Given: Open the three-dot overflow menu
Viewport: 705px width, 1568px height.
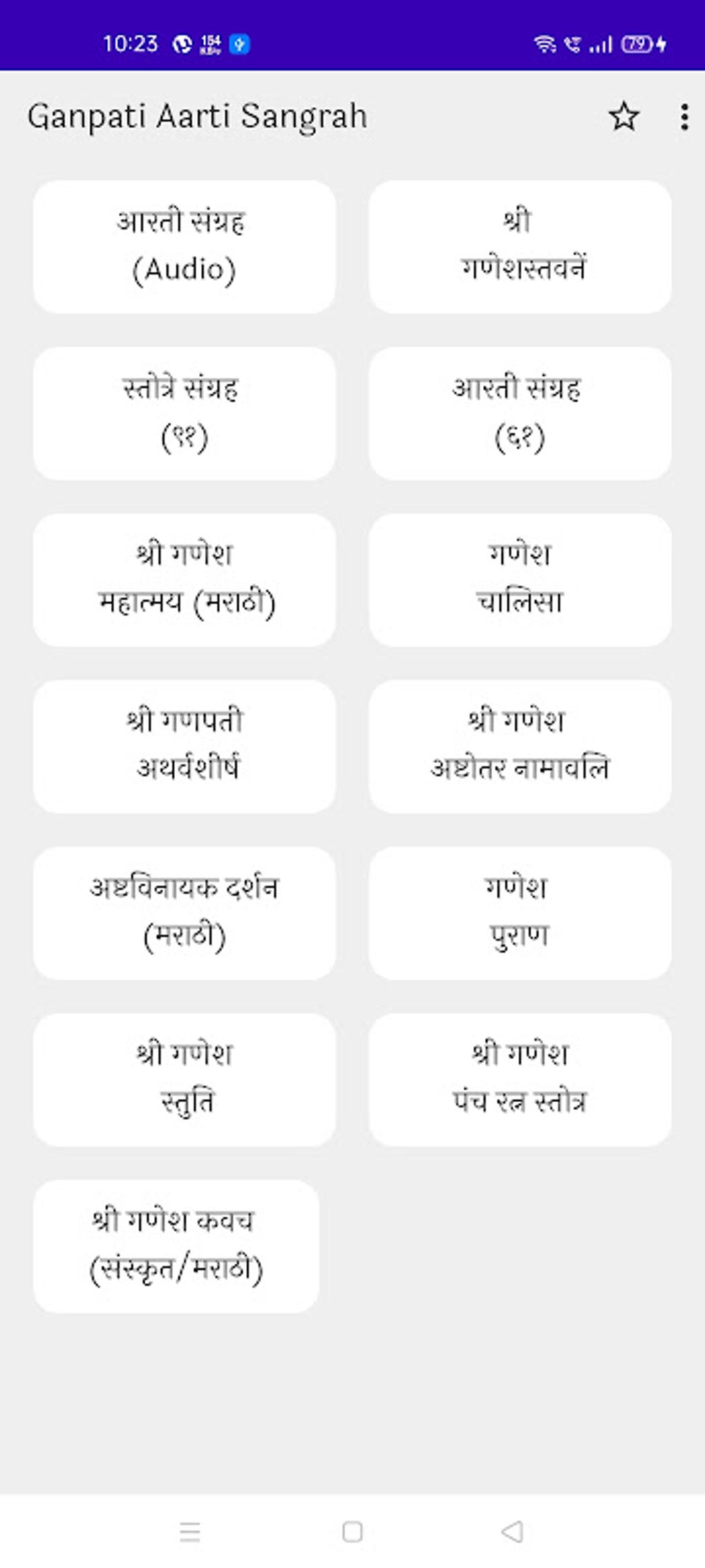Looking at the screenshot, I should [684, 116].
